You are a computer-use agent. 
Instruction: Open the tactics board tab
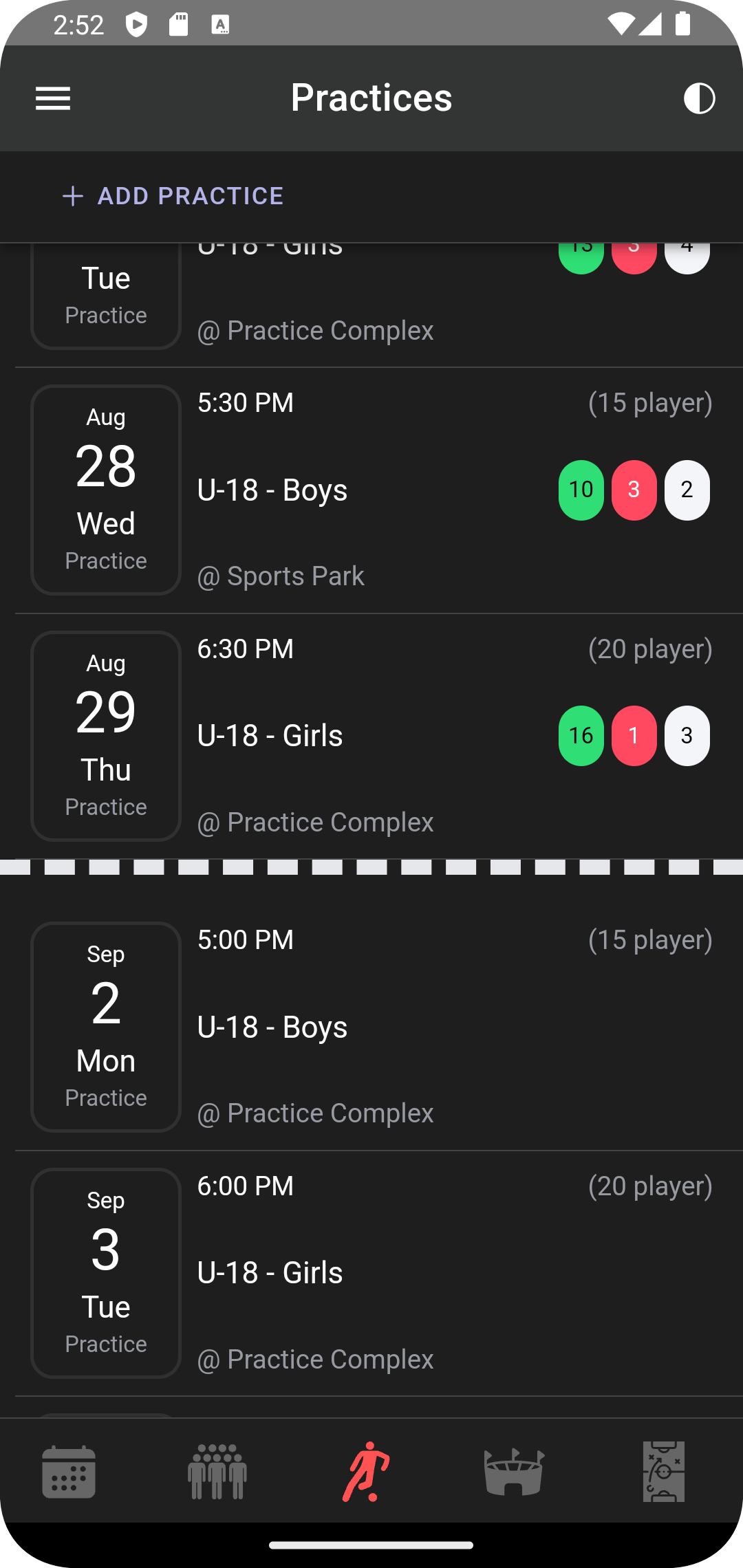[x=663, y=1471]
